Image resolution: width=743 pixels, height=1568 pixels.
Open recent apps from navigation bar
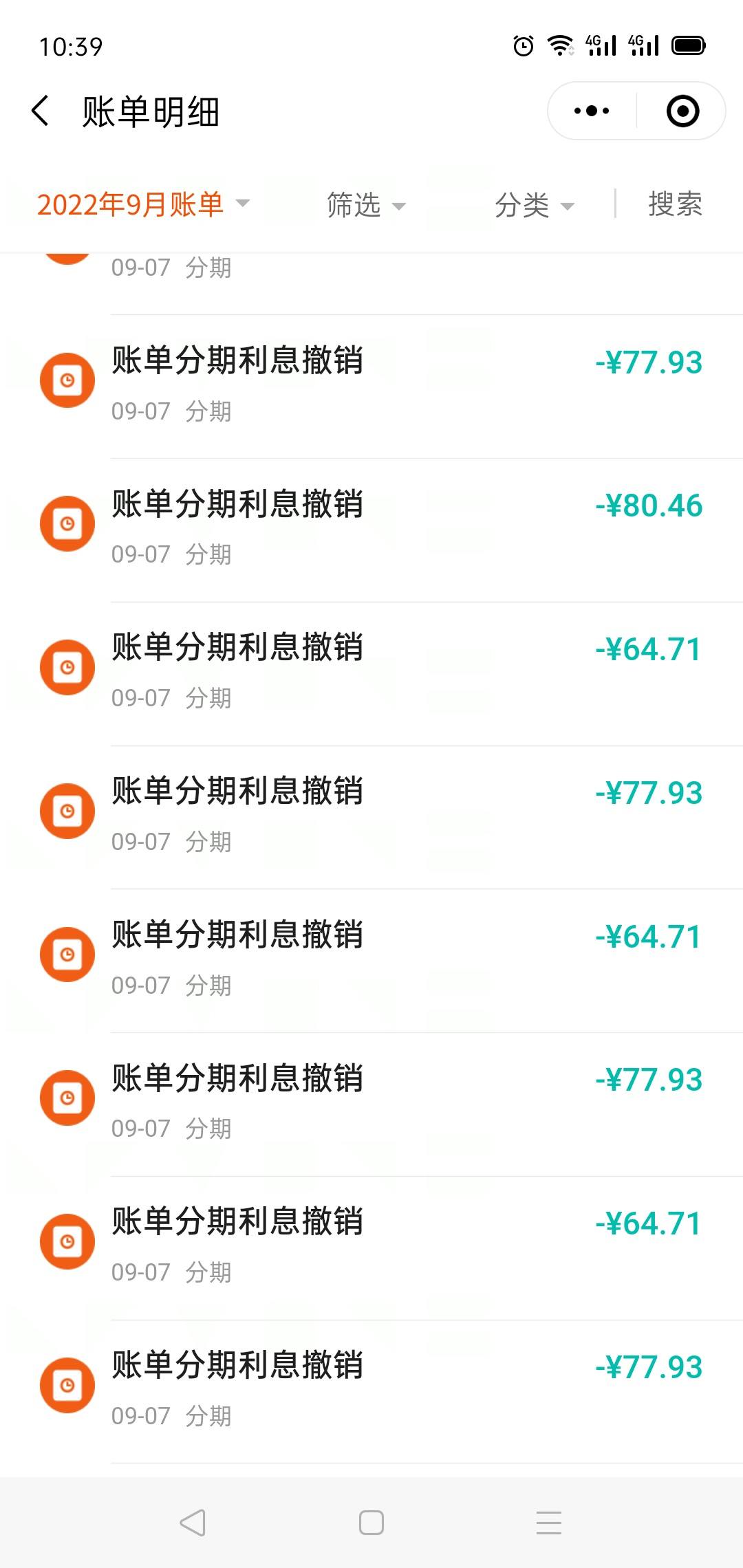(549, 1523)
